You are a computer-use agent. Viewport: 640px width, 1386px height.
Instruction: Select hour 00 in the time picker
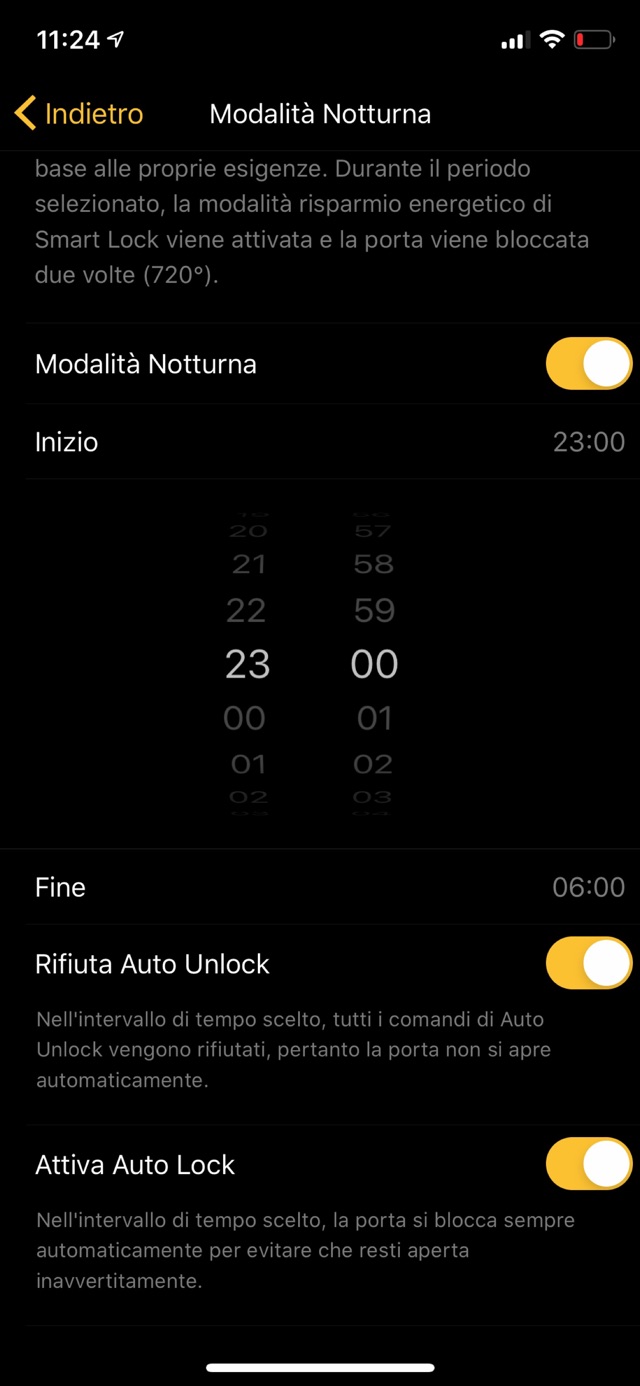[245, 718]
